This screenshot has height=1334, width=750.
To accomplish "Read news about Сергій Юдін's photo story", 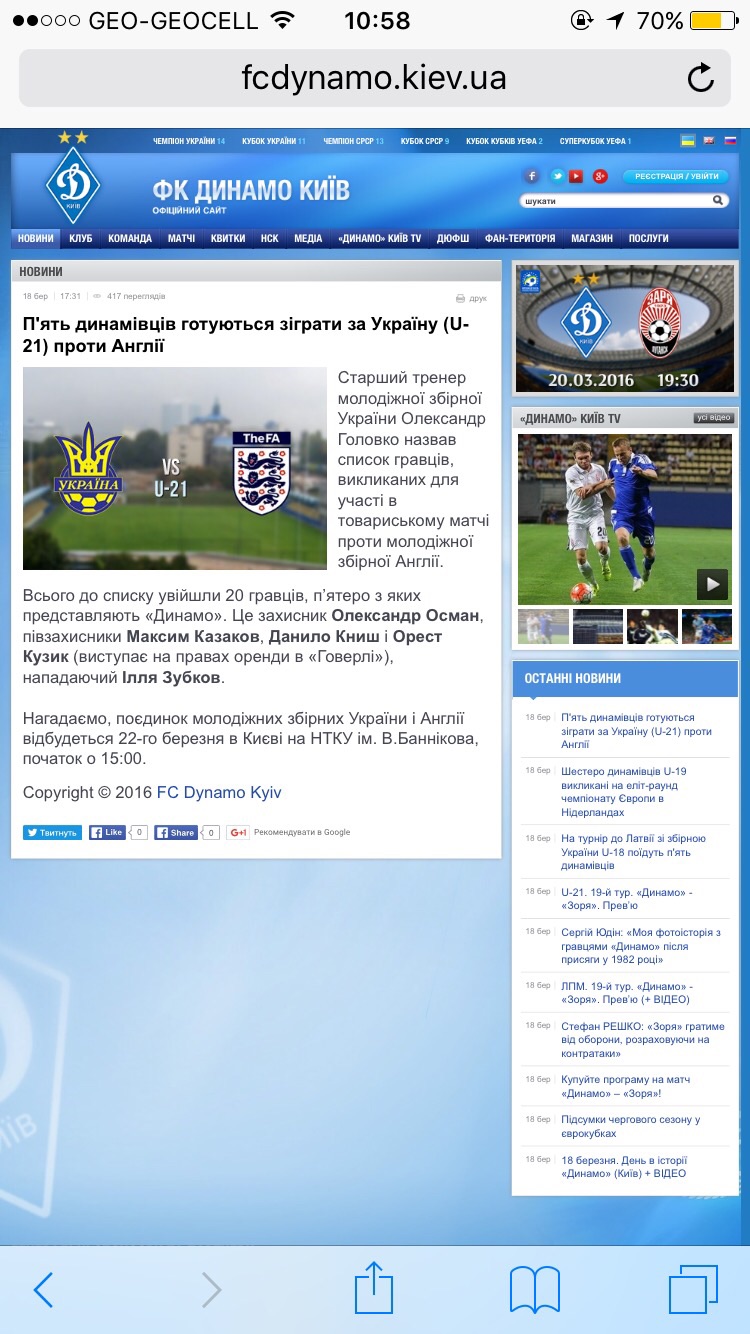I will click(x=640, y=946).
